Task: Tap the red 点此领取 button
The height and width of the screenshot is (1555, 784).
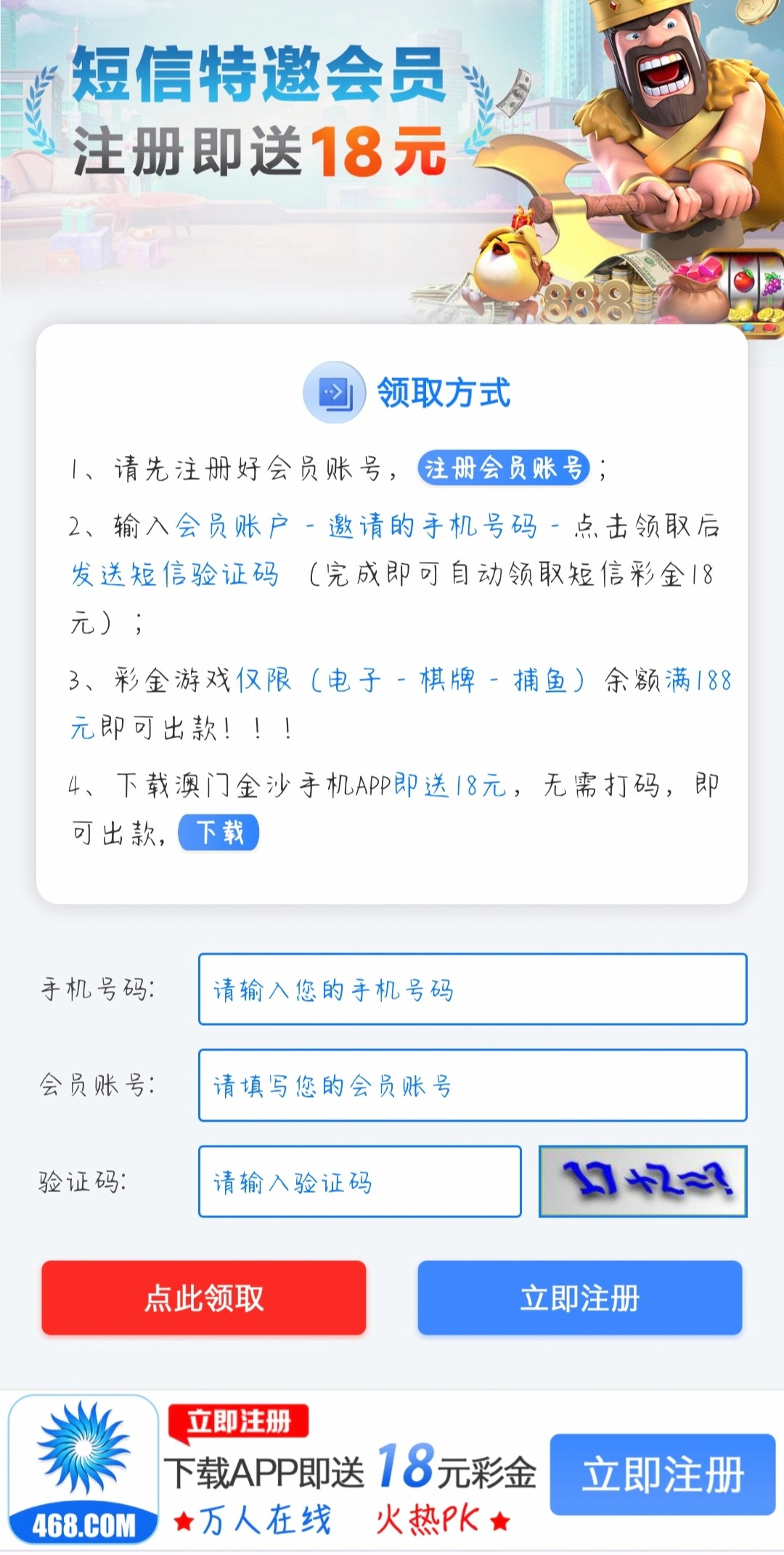Action: click(203, 1297)
